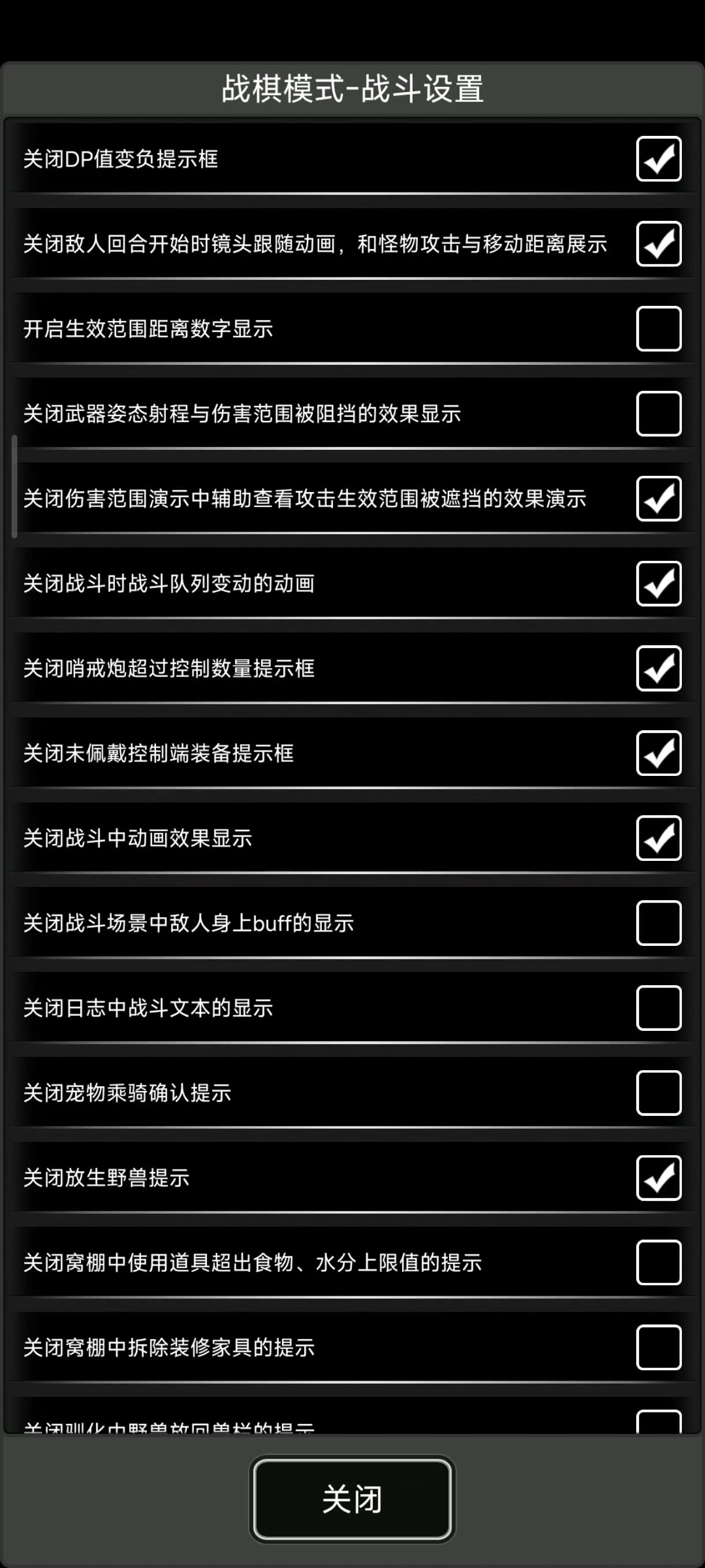Uncheck 关闭战斗中动画效果显示
Image resolution: width=705 pixels, height=1568 pixels.
[659, 838]
